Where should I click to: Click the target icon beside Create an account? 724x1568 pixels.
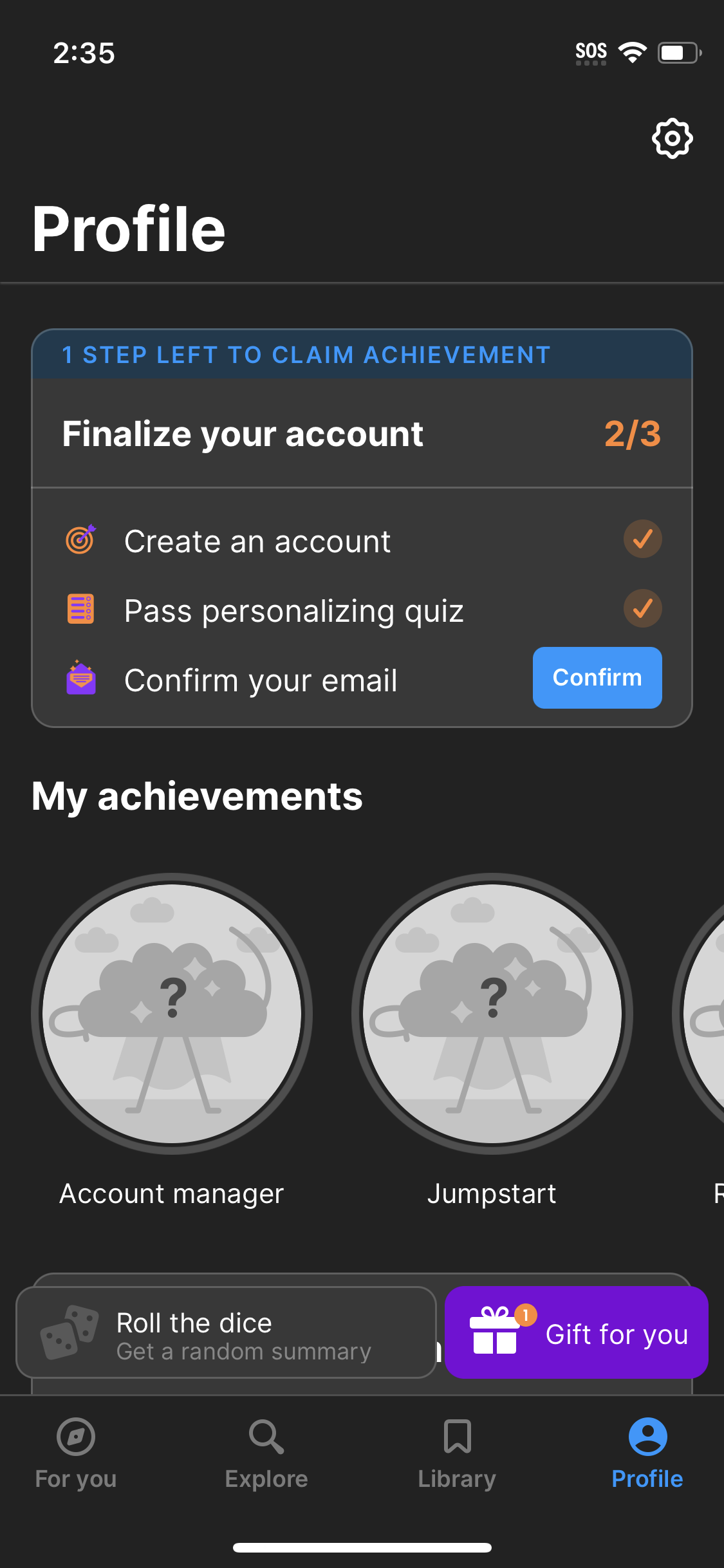[x=80, y=541]
